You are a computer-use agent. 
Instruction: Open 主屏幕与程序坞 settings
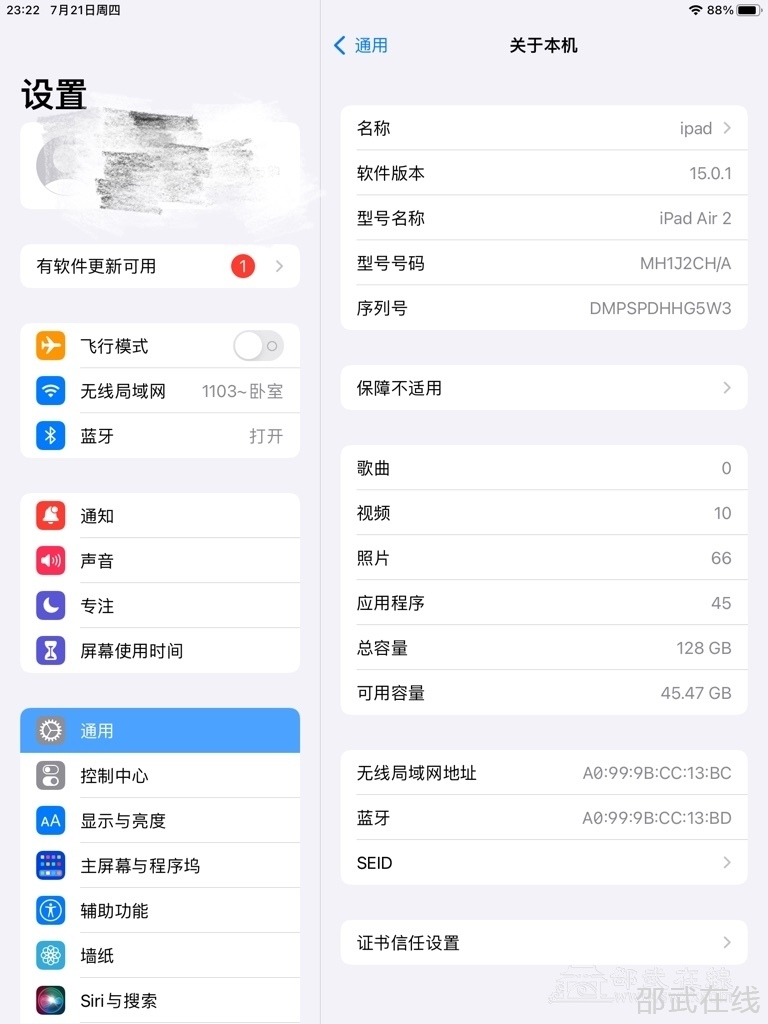[160, 866]
